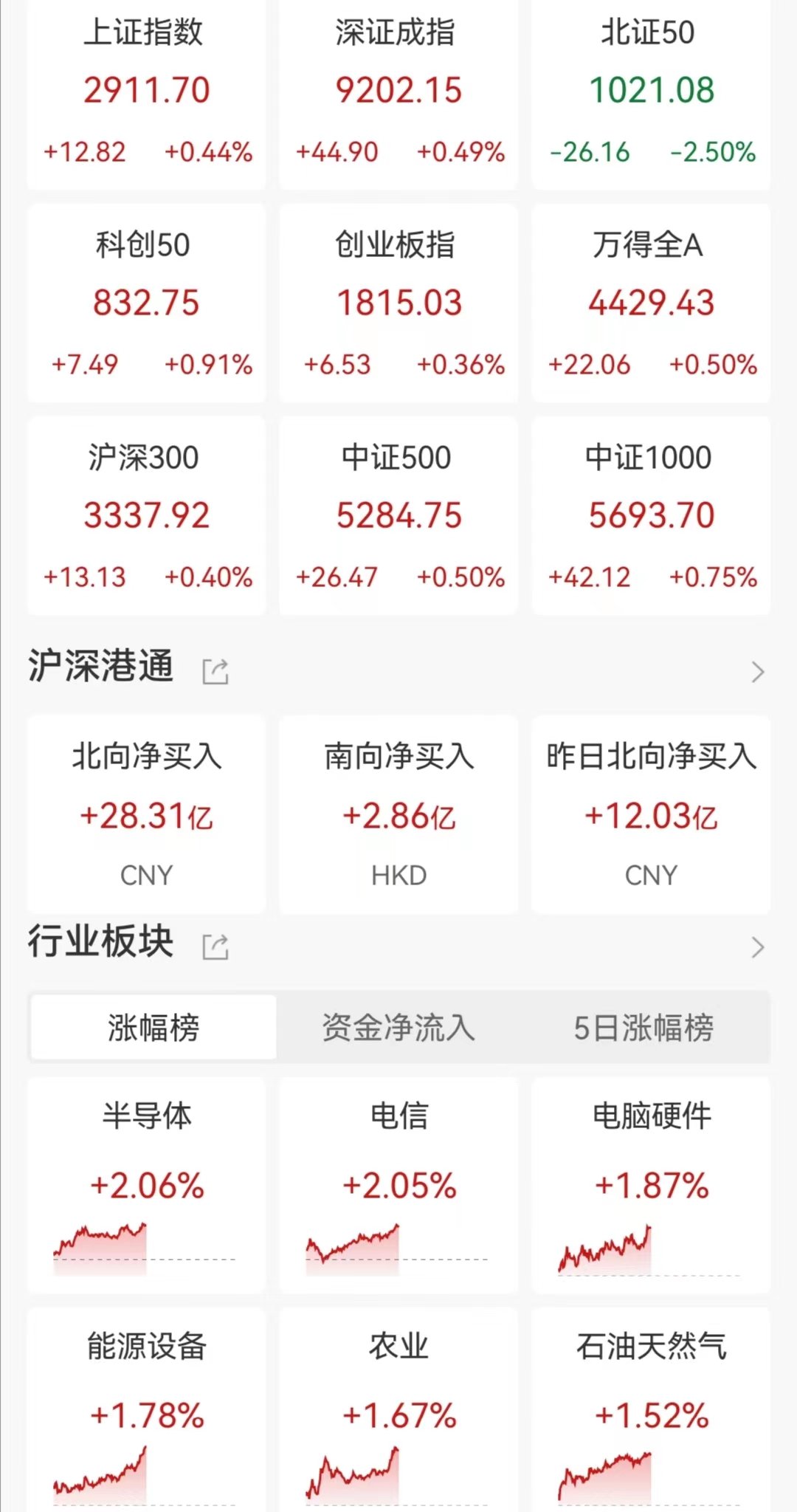Share the 行业板块 section

click(215, 946)
